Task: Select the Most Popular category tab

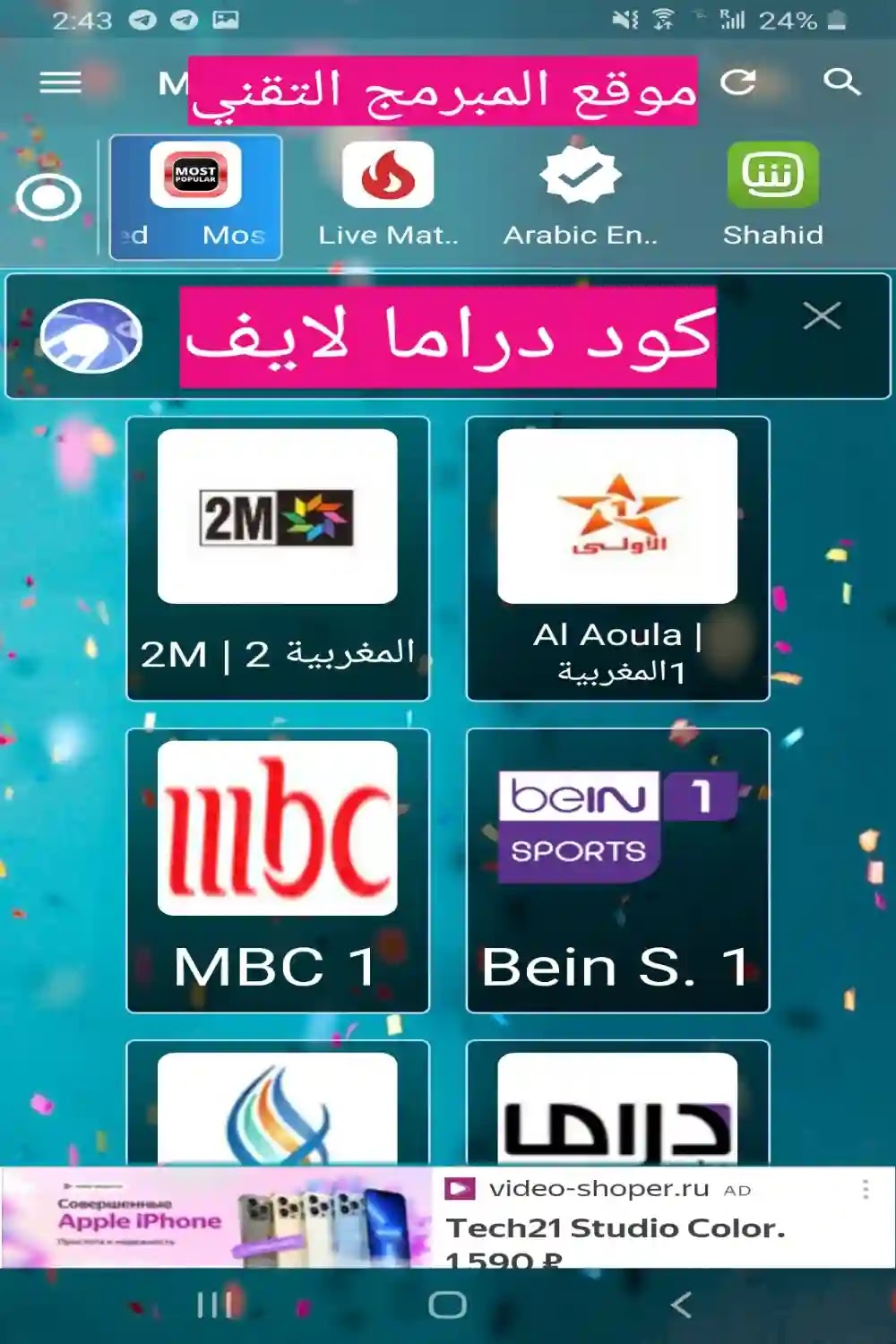Action: click(196, 197)
